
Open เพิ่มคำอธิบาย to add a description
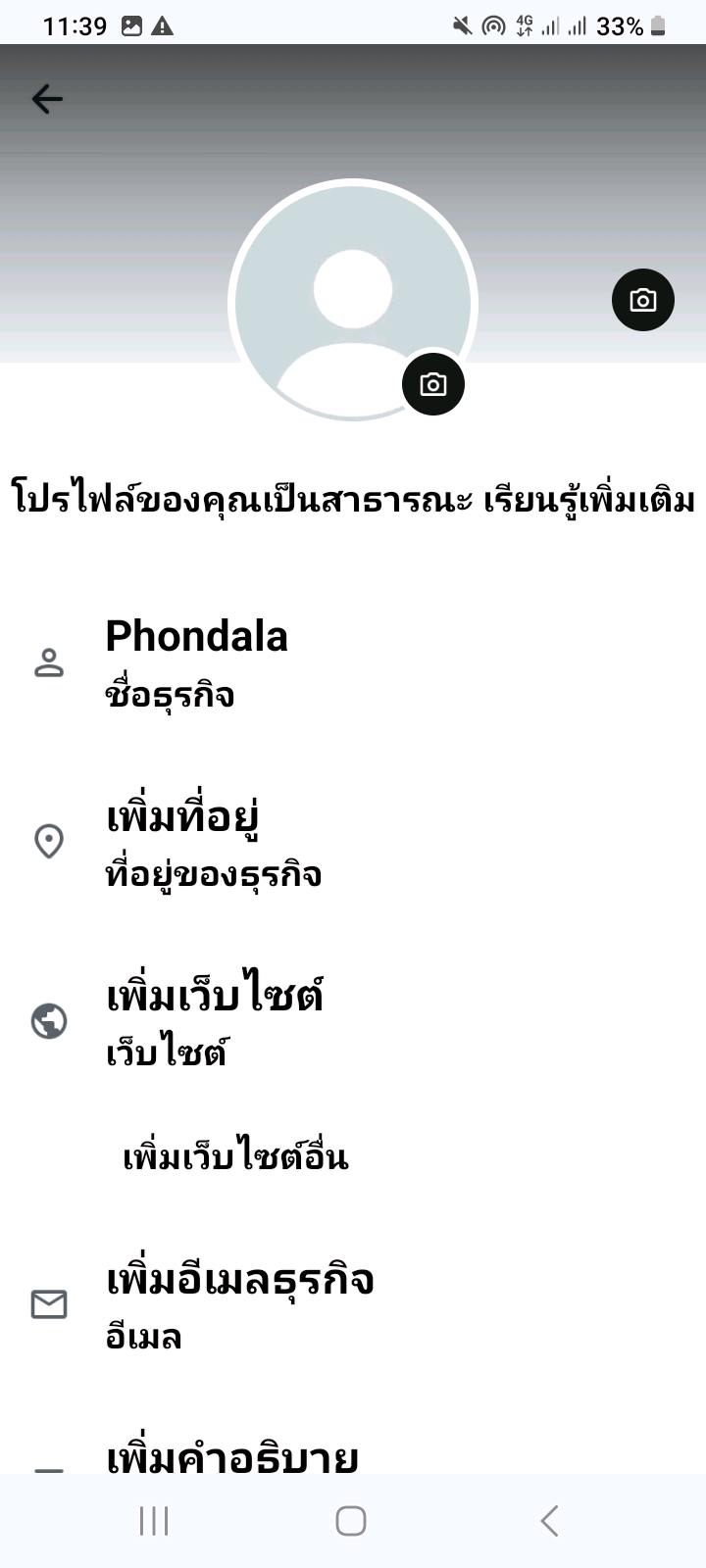[232, 1457]
